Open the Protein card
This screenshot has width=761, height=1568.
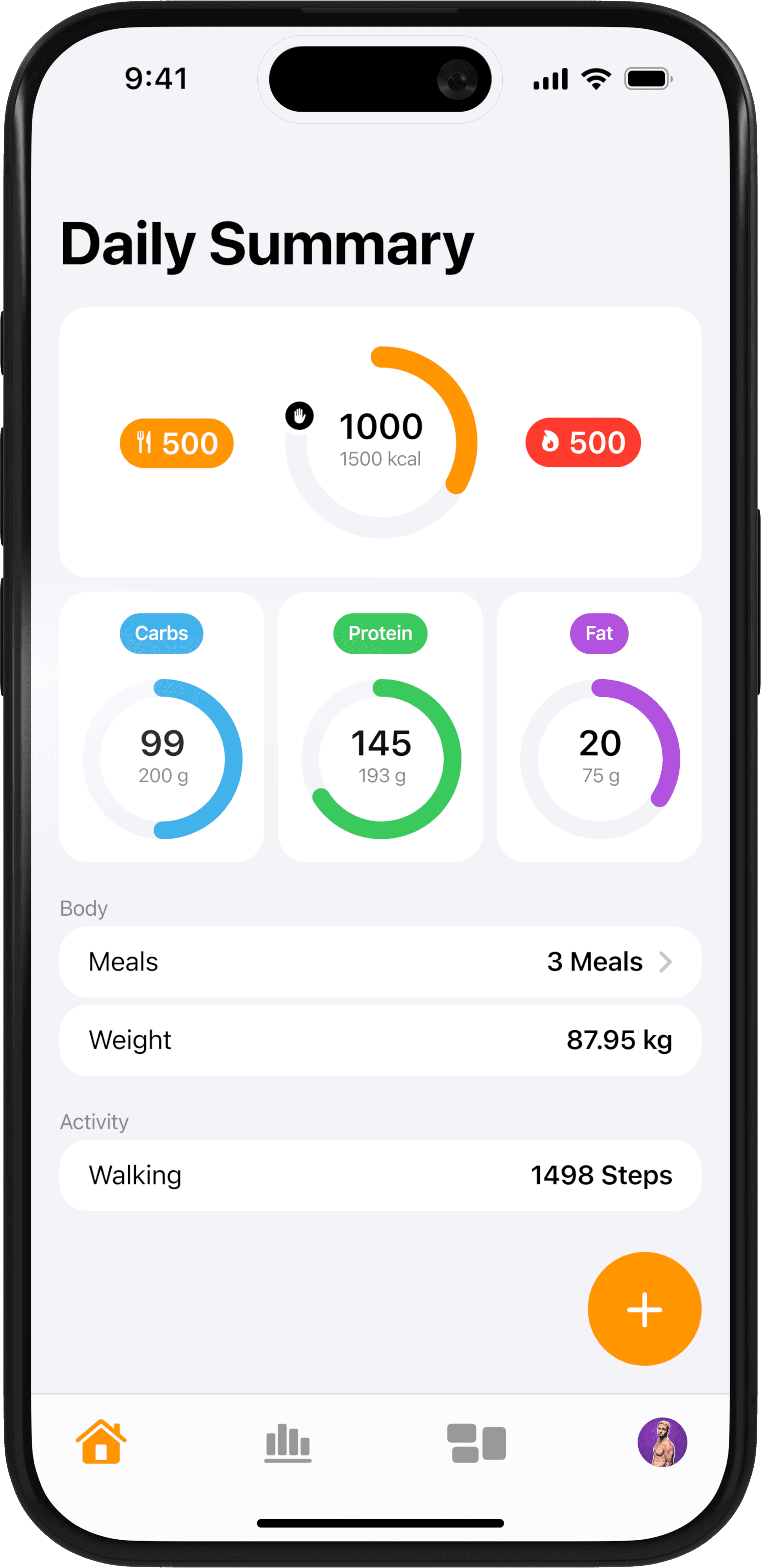tap(380, 728)
